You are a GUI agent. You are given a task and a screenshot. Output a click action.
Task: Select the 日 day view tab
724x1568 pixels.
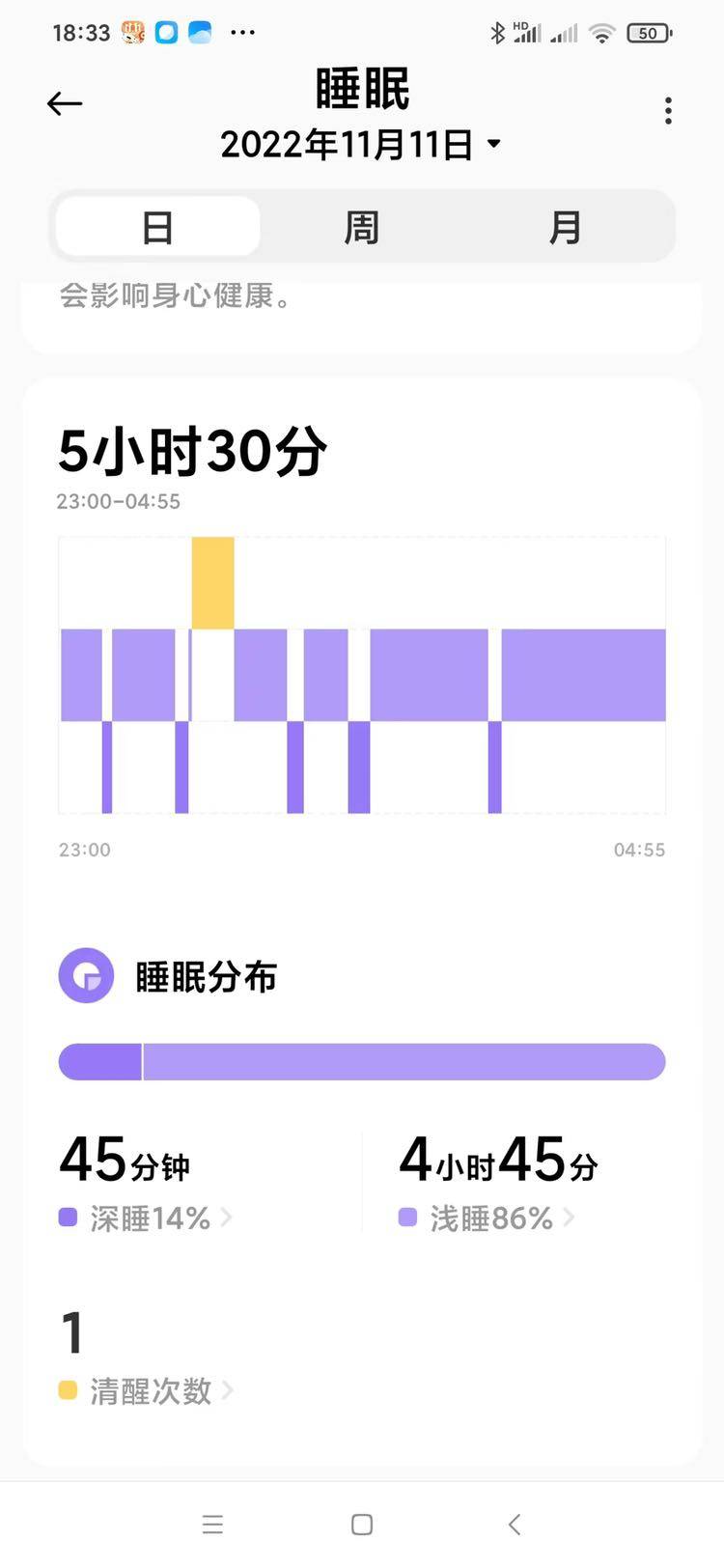tap(157, 228)
